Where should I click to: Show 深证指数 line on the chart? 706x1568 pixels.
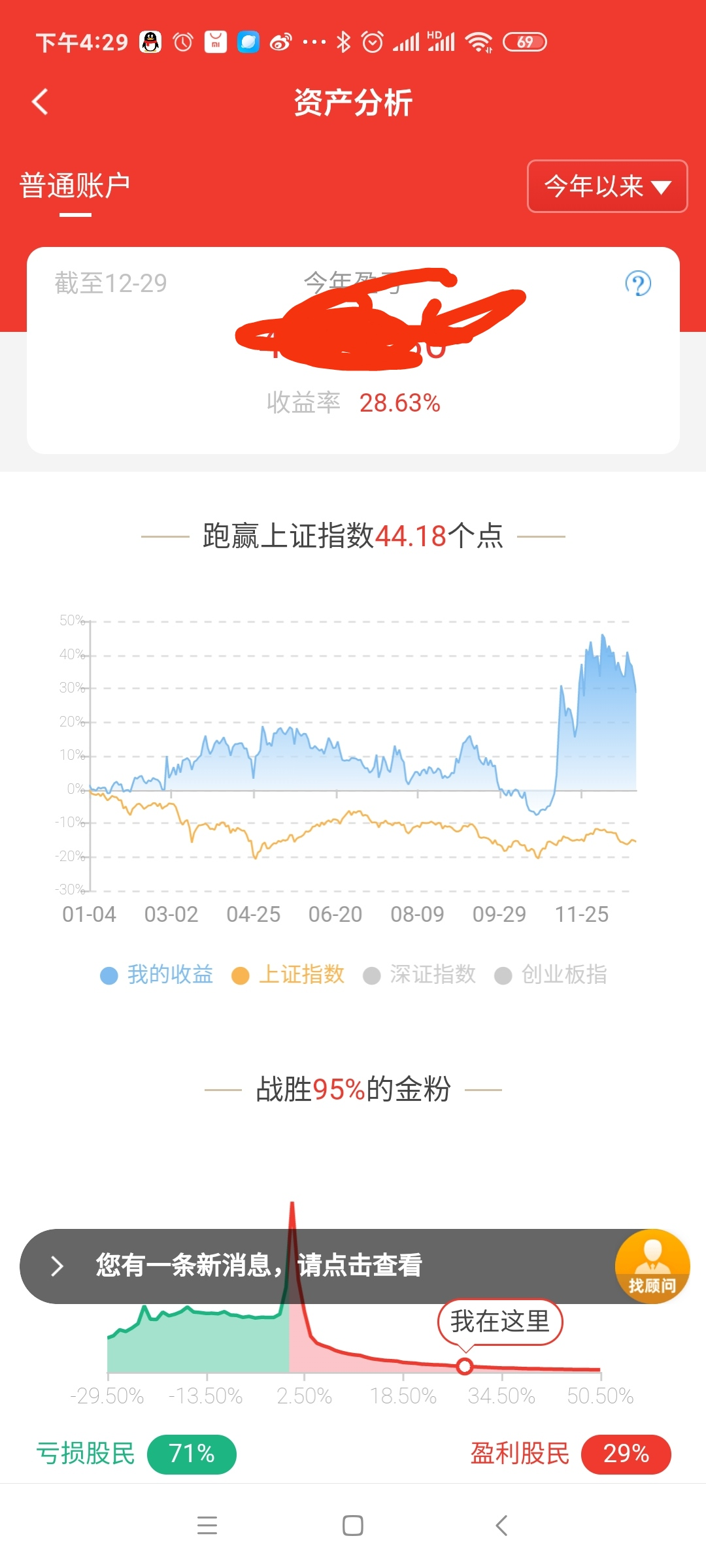pyautogui.click(x=420, y=975)
